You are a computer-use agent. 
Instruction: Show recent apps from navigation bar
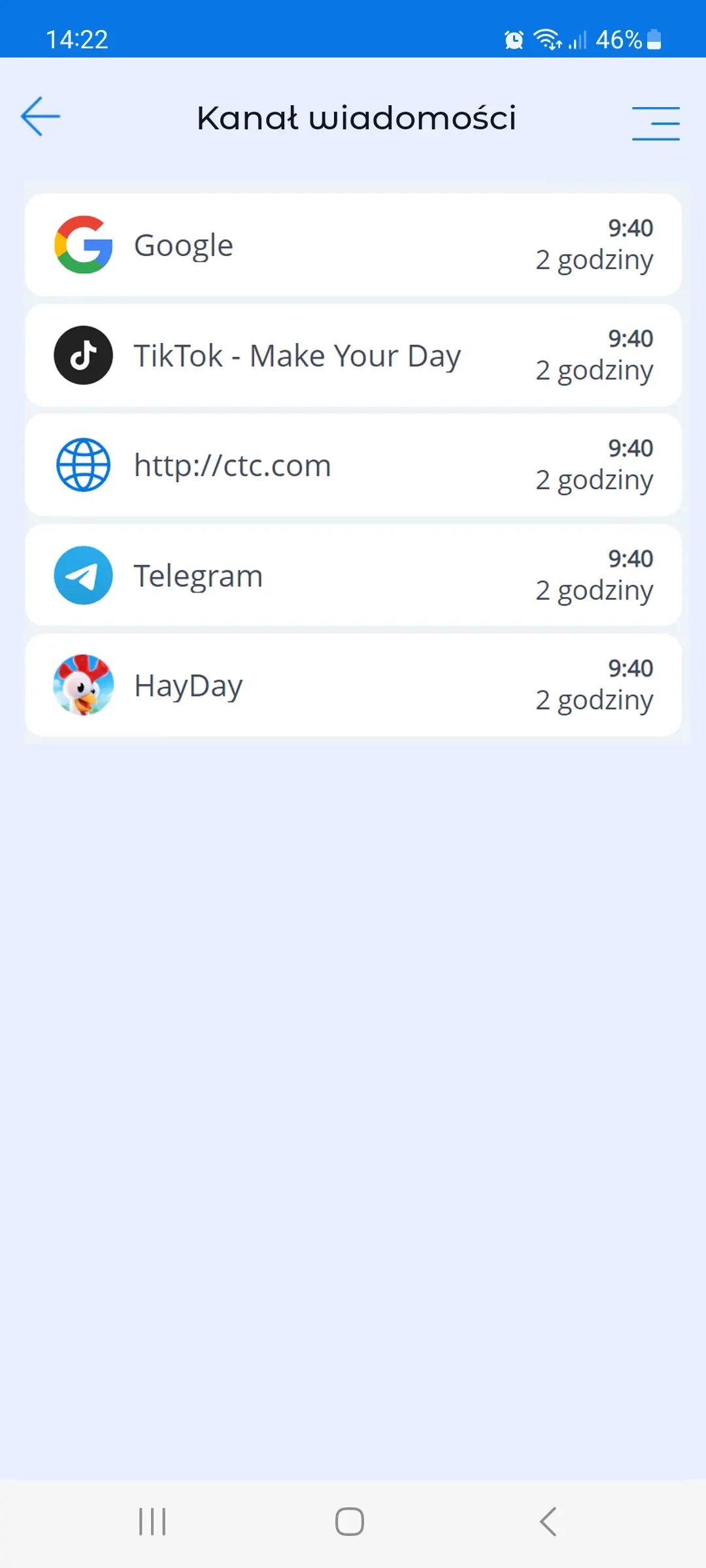tap(152, 1522)
